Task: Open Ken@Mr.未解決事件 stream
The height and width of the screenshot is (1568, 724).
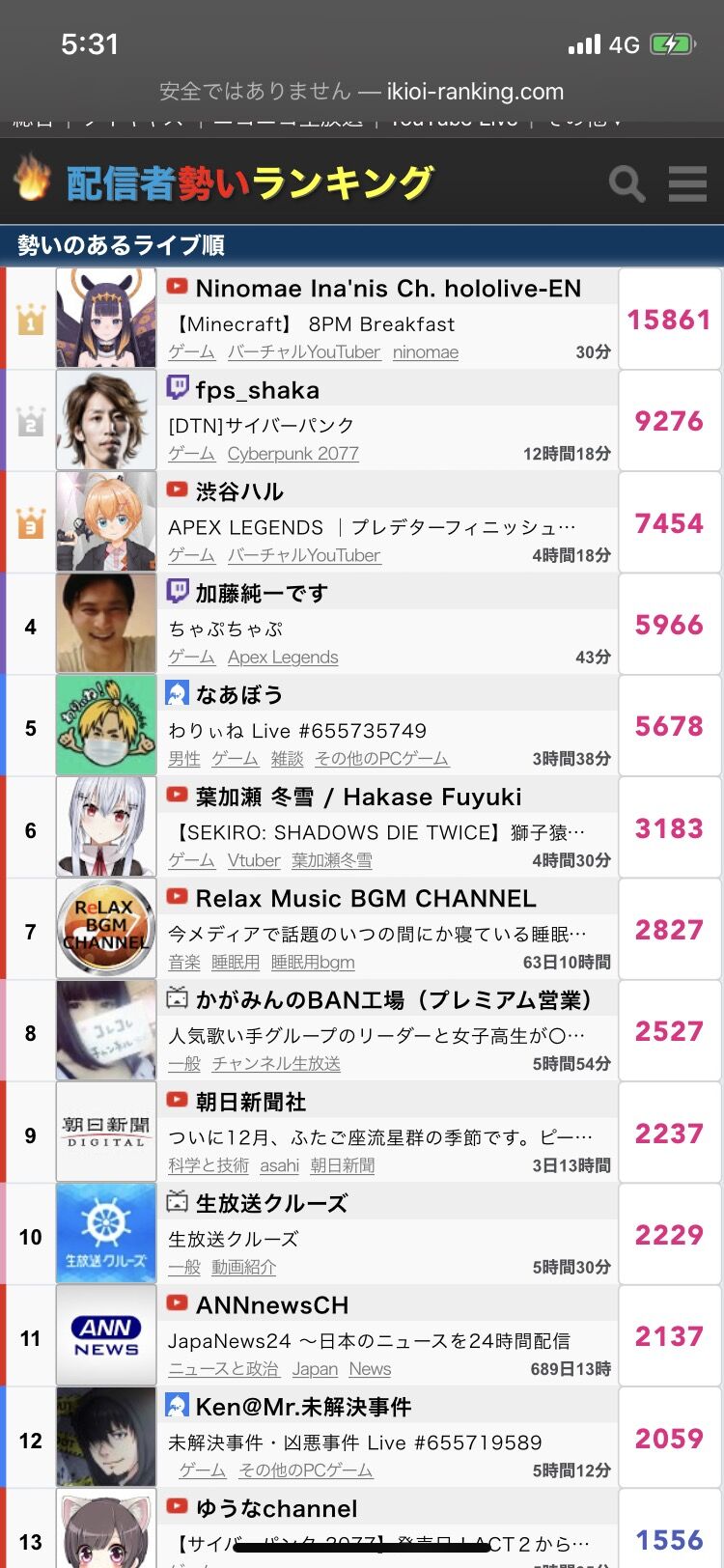Action: click(303, 1407)
